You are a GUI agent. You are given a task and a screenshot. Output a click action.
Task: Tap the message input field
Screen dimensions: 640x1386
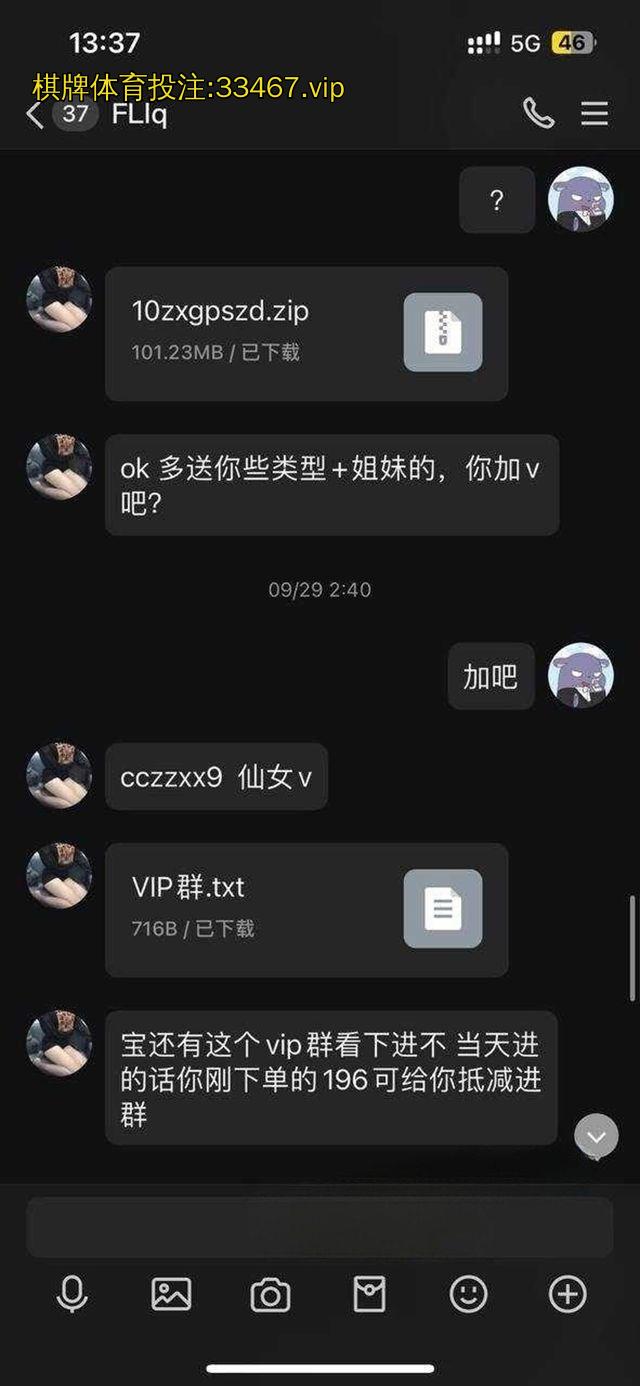319,1226
